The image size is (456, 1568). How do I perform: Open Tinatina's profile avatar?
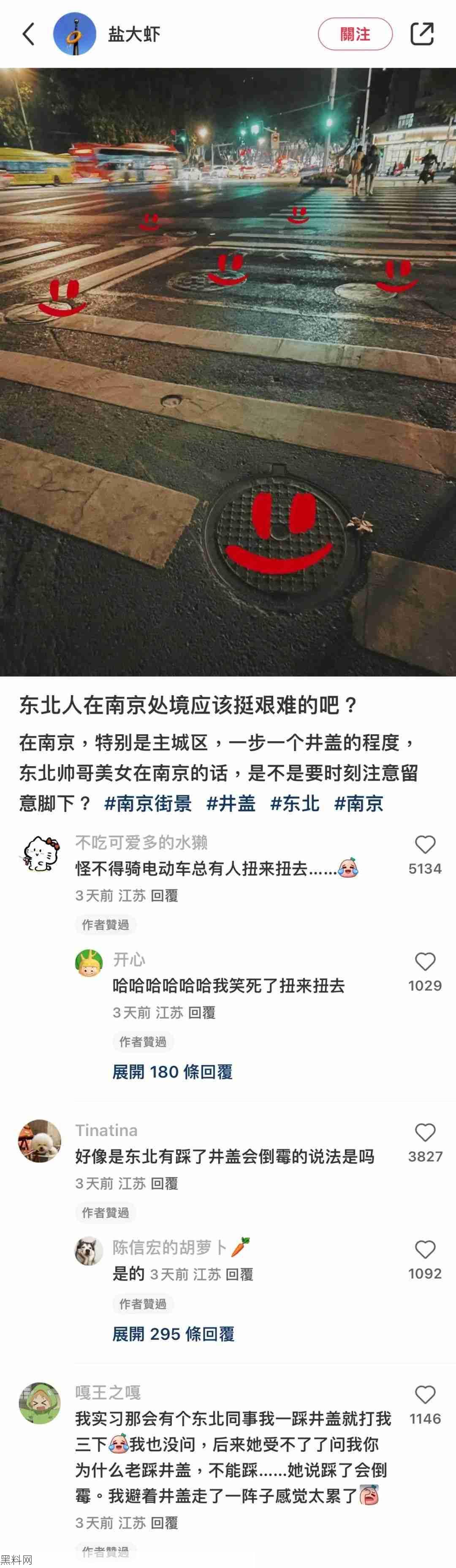point(40,1141)
